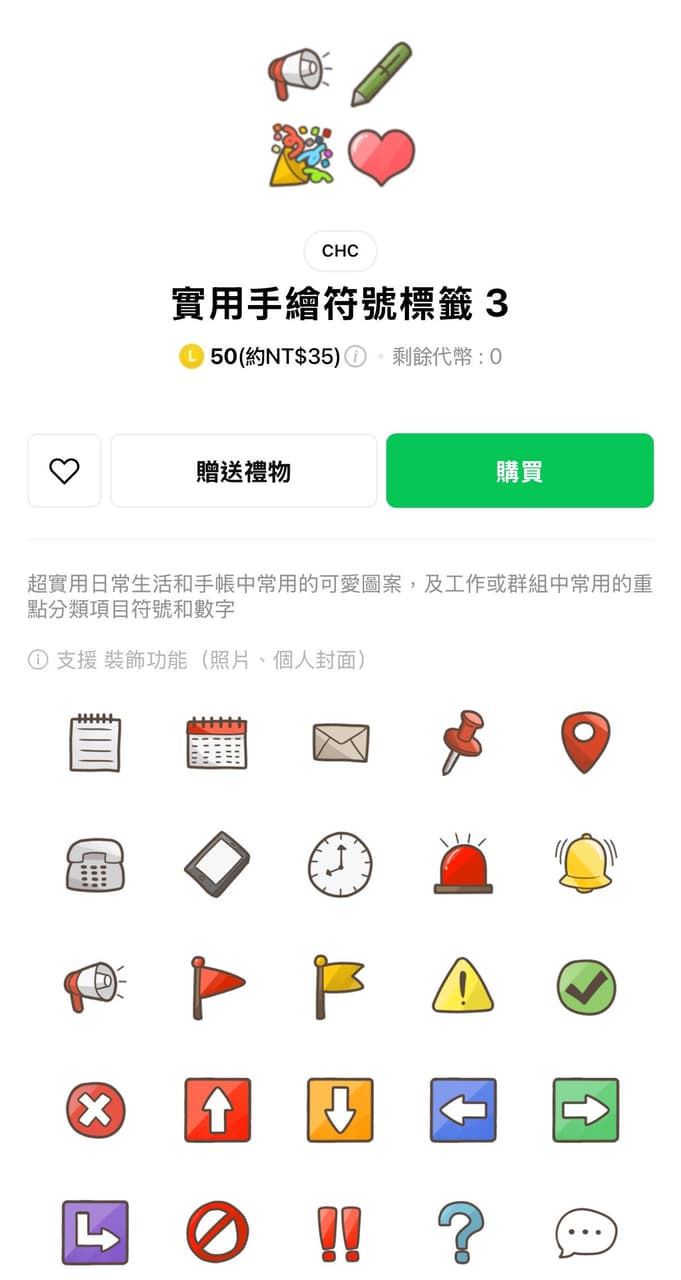The height and width of the screenshot is (1280, 681).
Task: Preview the red pushpin emoji
Action: pos(463,742)
